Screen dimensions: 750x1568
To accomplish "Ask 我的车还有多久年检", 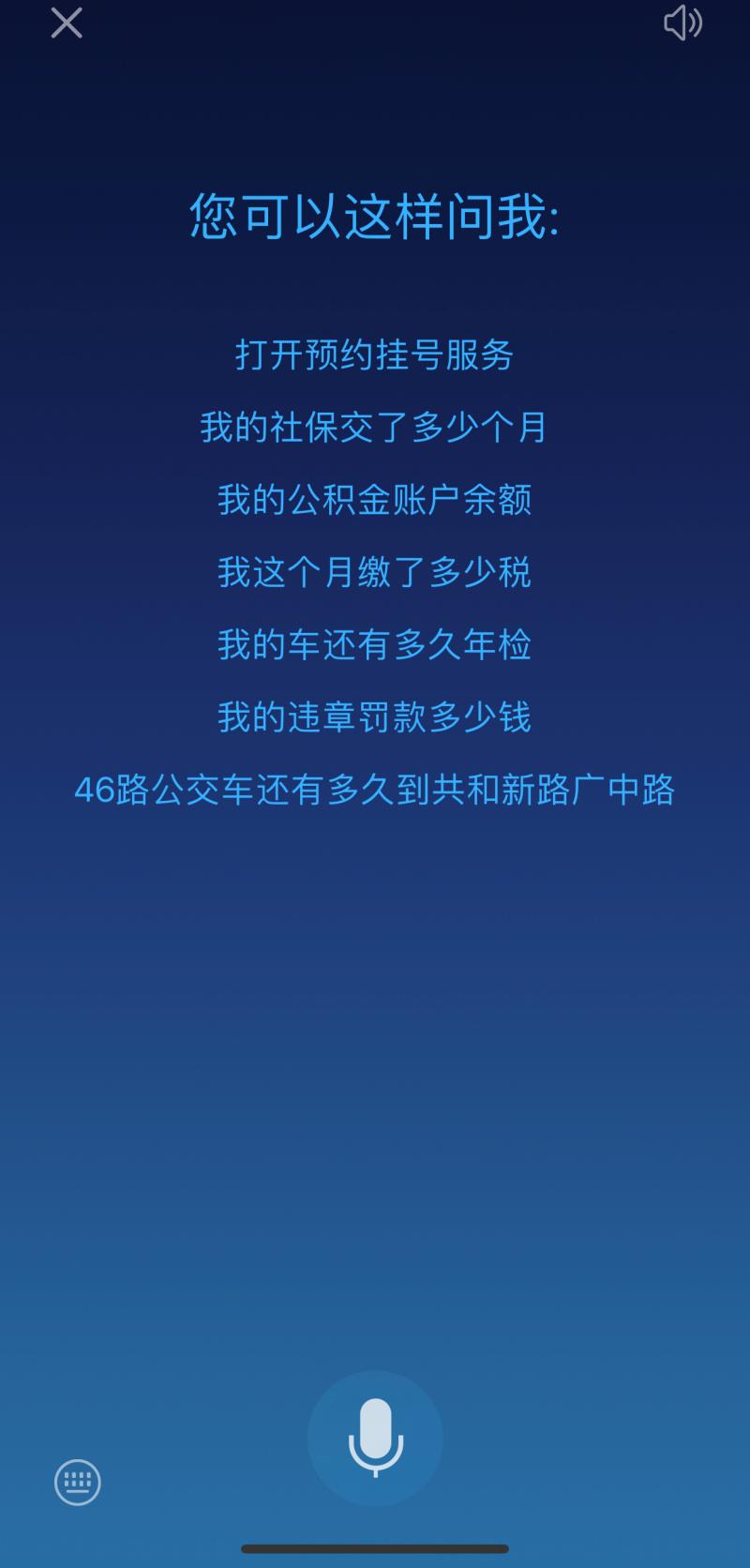I will point(375,644).
